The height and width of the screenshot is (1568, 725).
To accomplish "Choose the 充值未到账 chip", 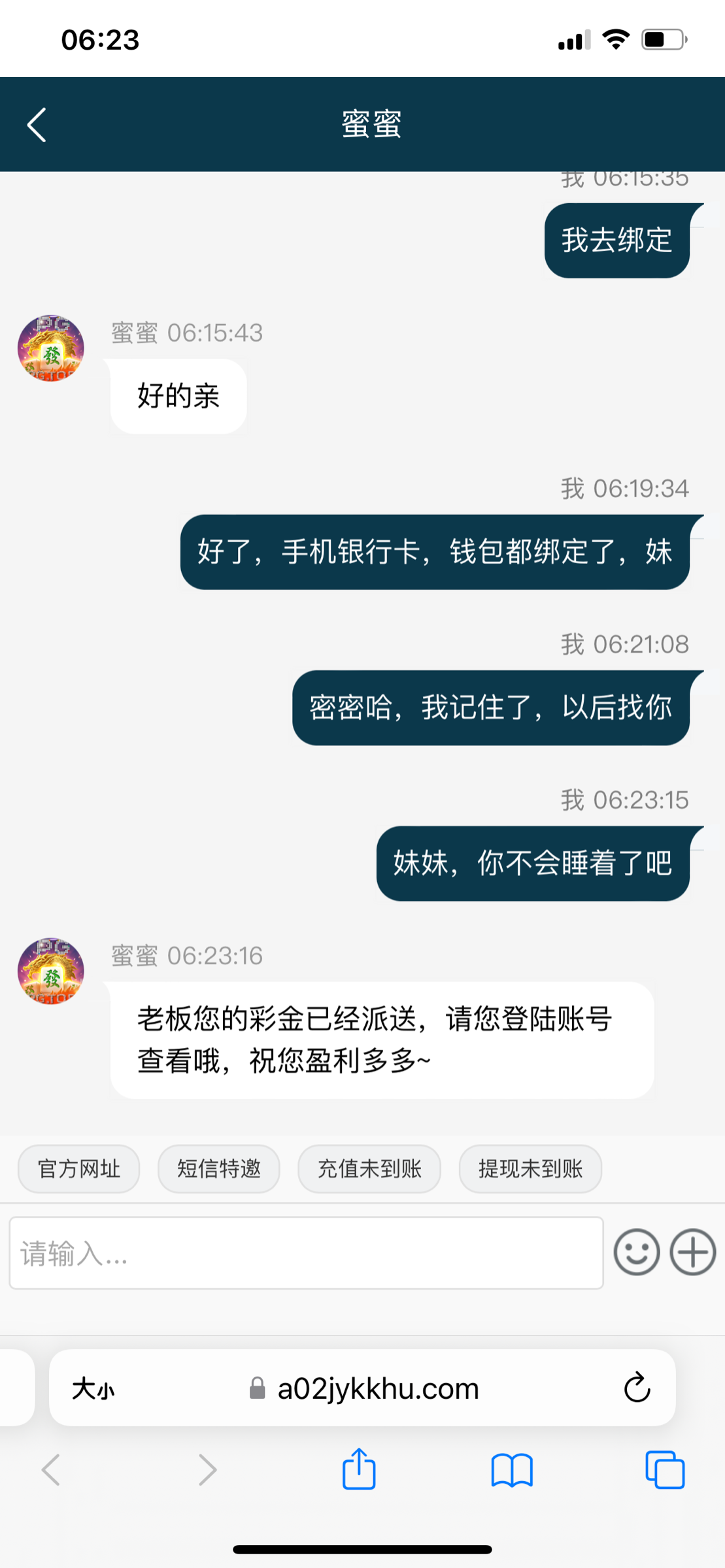I will 369,1169.
